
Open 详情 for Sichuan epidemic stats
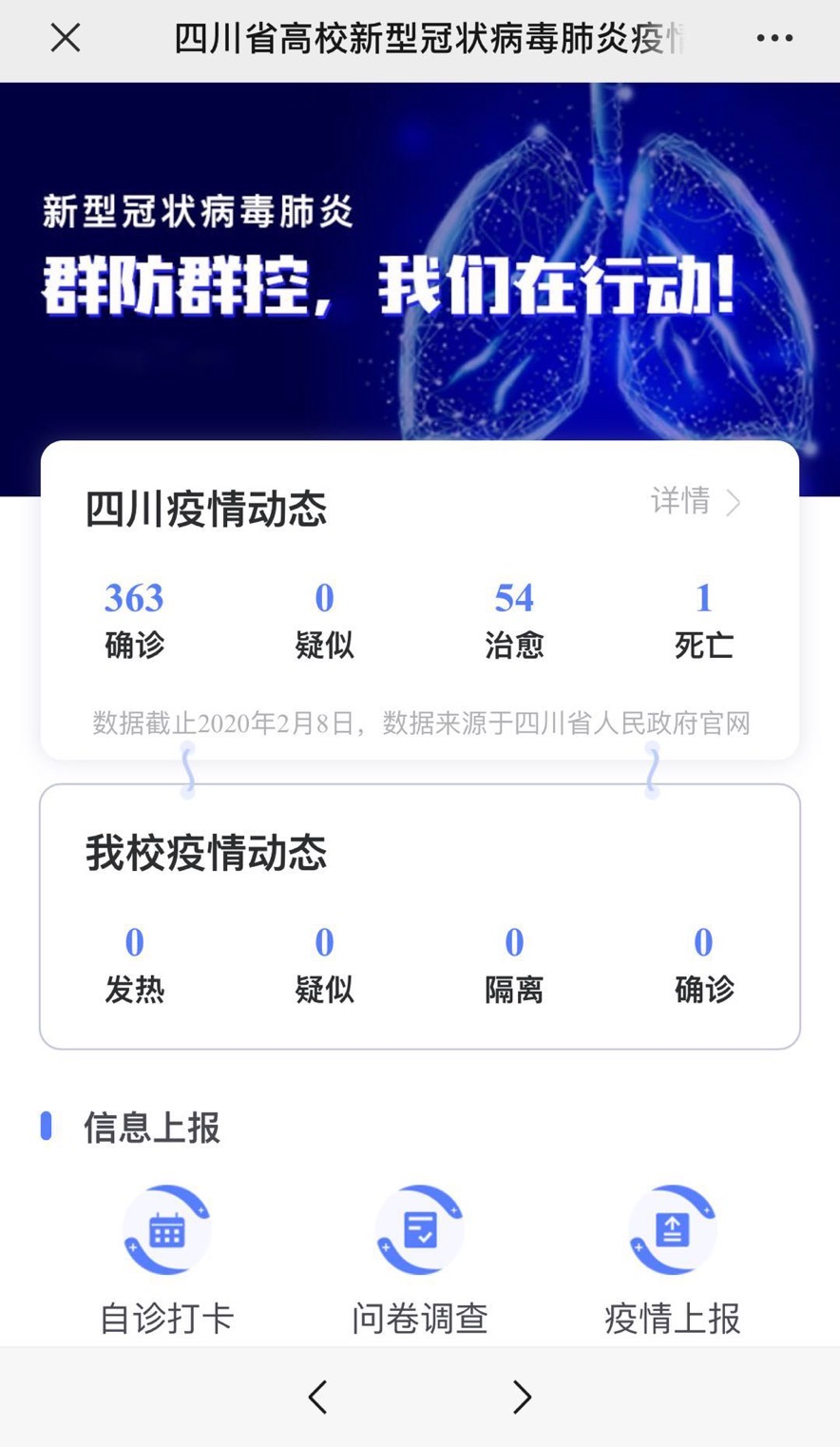click(x=695, y=501)
